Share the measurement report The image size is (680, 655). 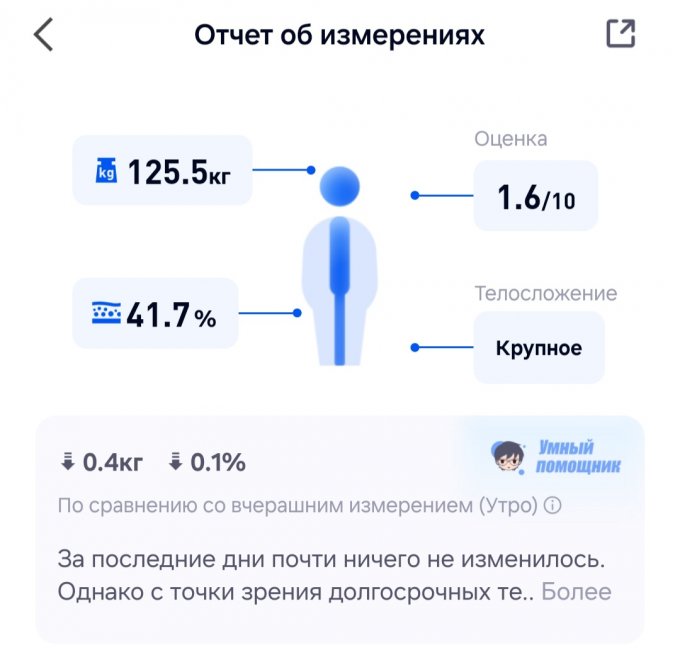[x=621, y=34]
